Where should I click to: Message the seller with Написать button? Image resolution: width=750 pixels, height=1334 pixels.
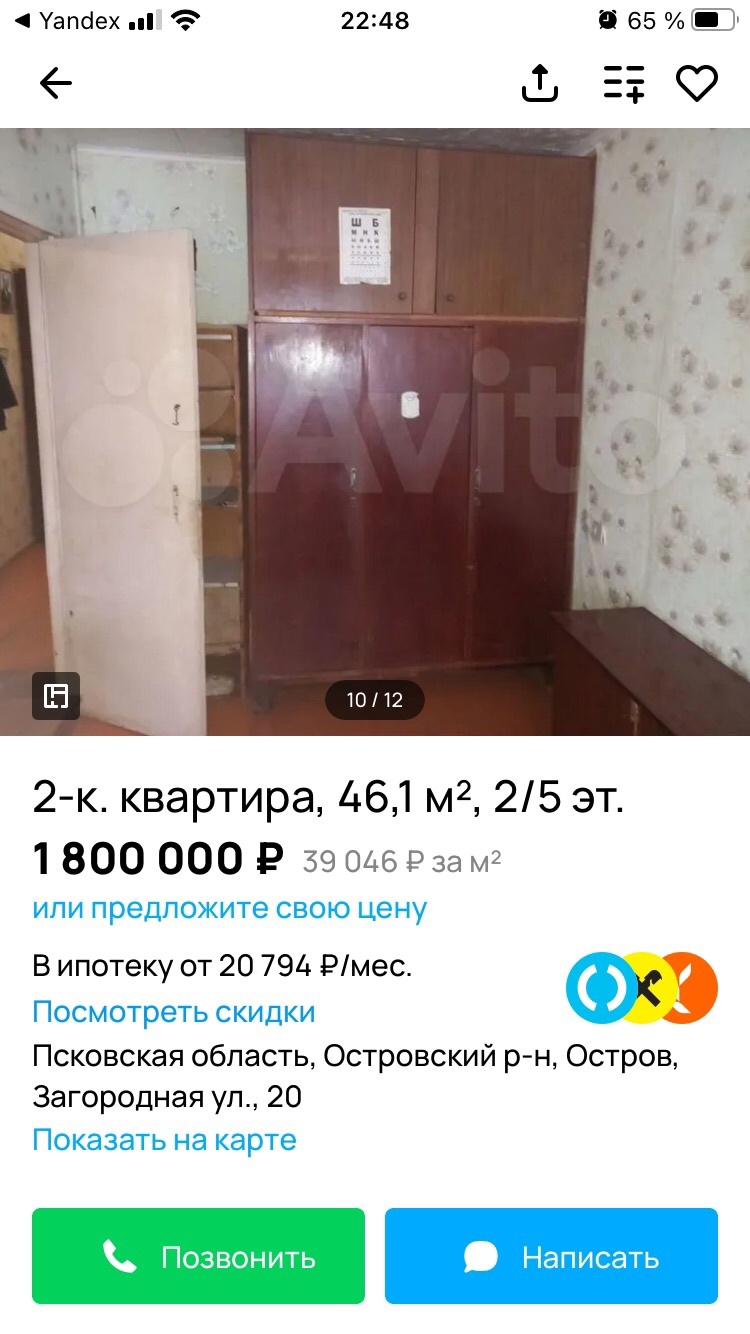(x=551, y=1256)
